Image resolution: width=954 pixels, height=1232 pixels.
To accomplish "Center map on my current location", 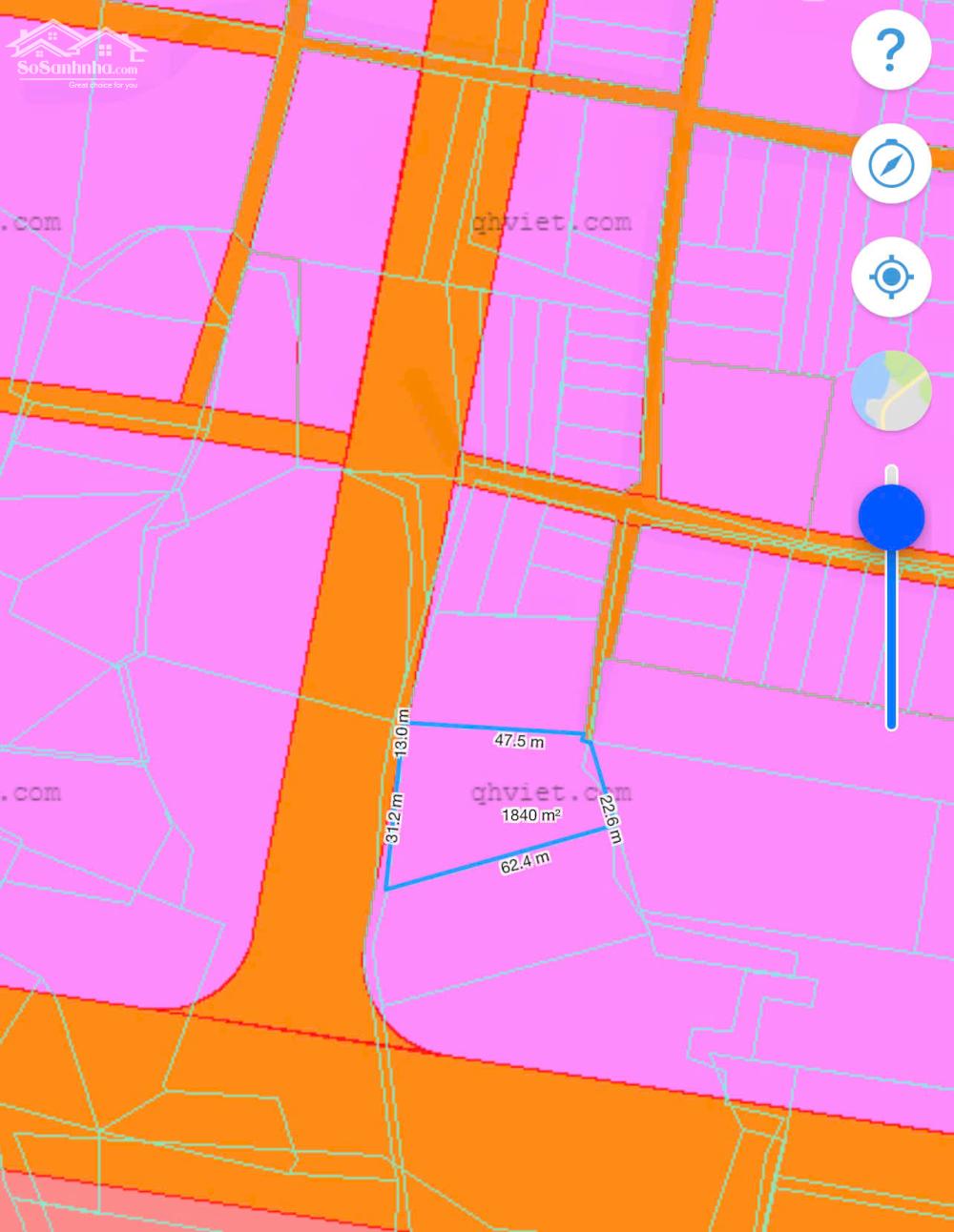I will [891, 277].
